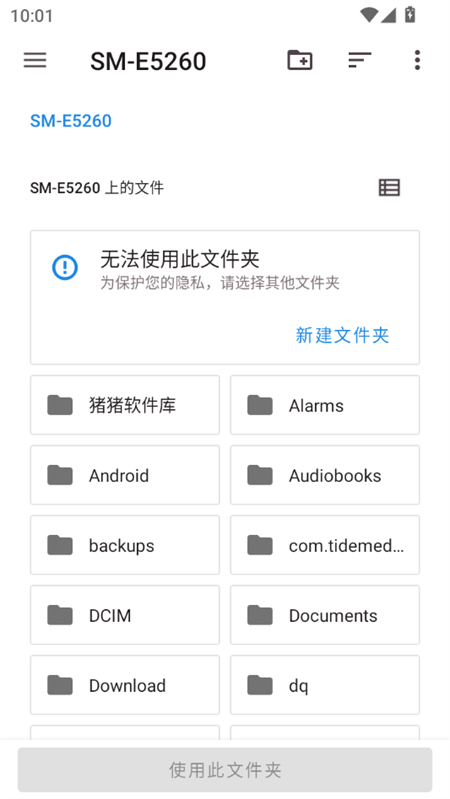The width and height of the screenshot is (450, 799).
Task: Open the Download folder
Action: coord(125,685)
